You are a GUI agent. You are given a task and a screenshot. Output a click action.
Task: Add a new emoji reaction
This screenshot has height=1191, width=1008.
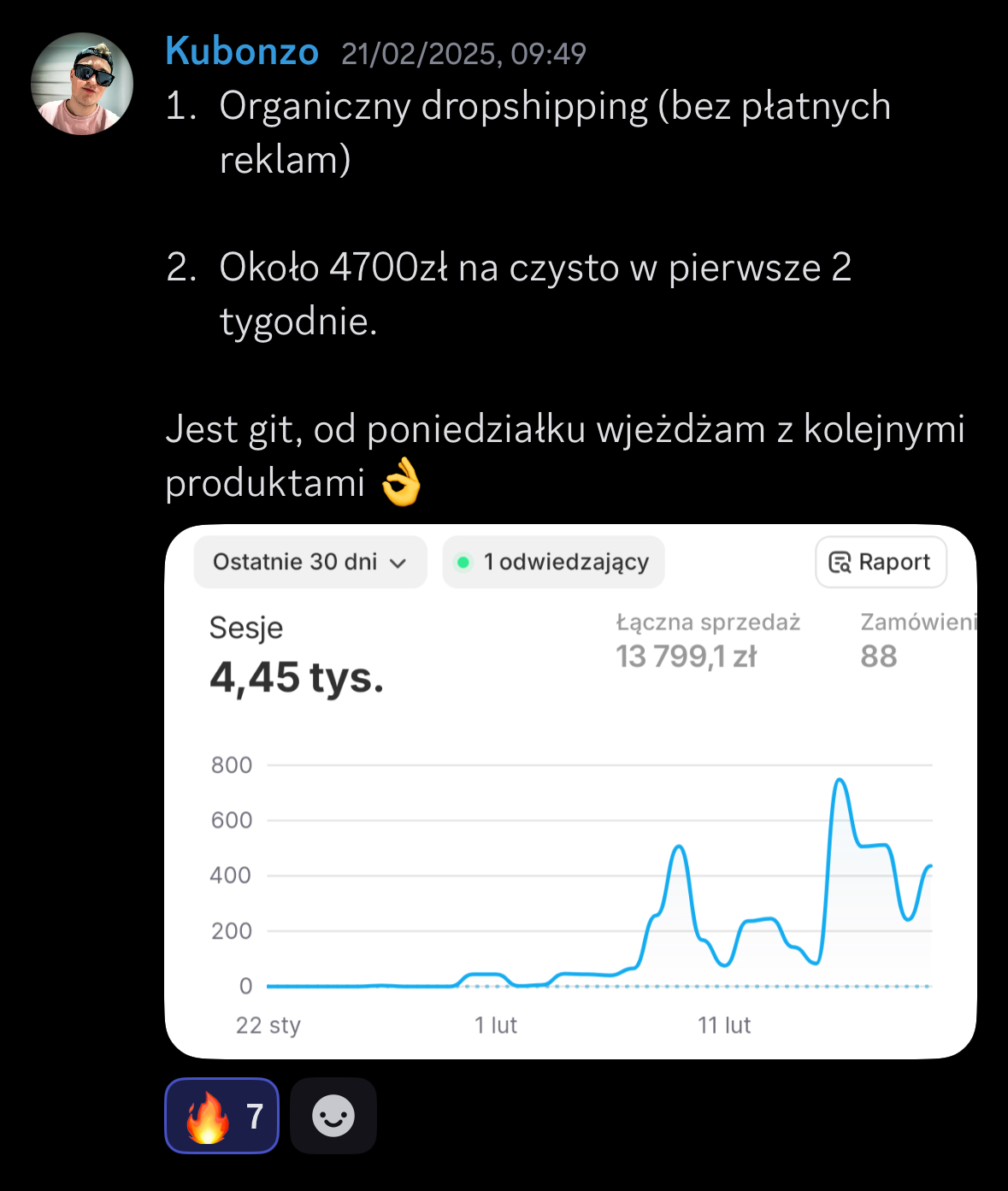[333, 1116]
